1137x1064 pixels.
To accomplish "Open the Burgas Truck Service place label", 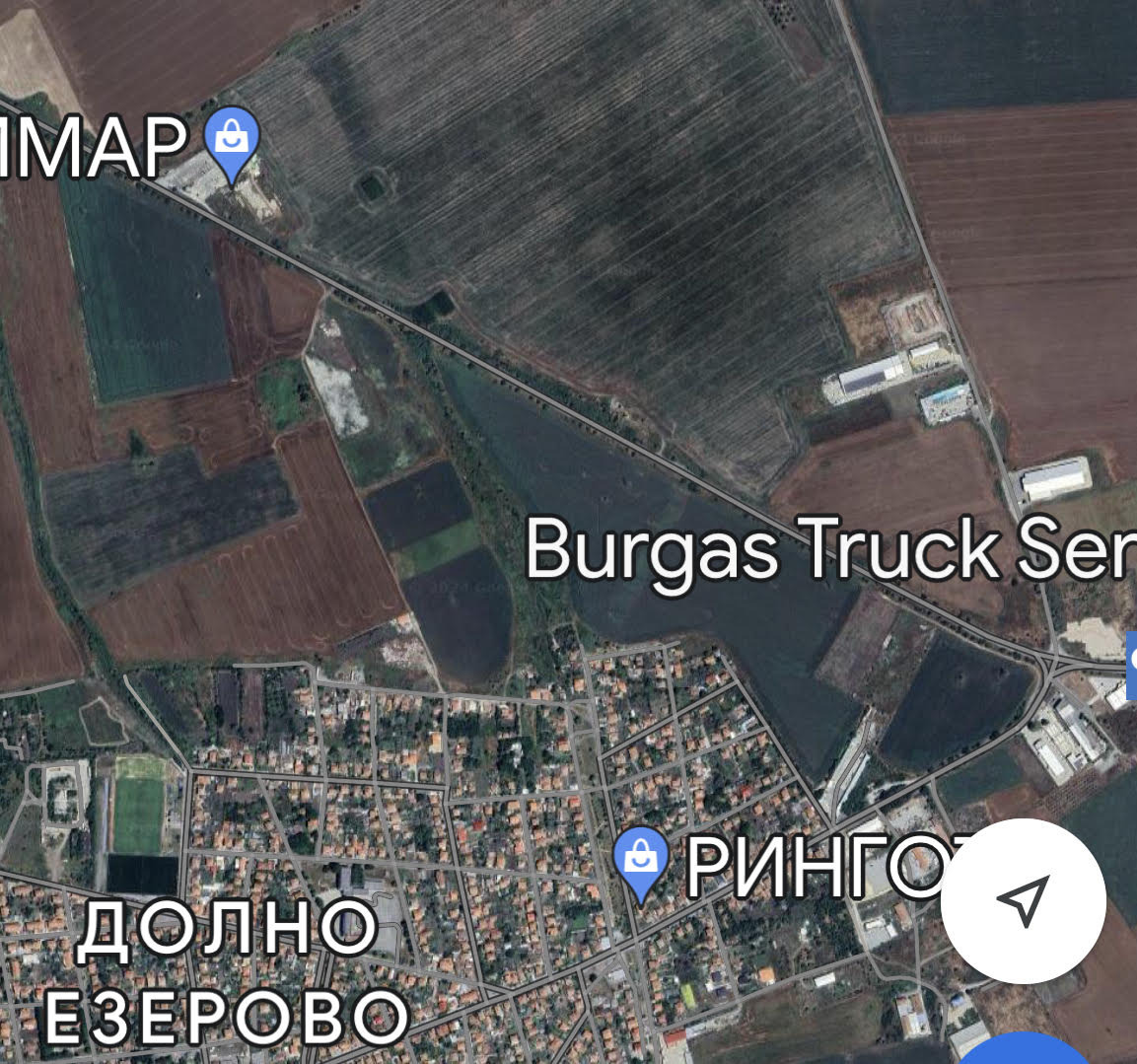I will click(830, 549).
